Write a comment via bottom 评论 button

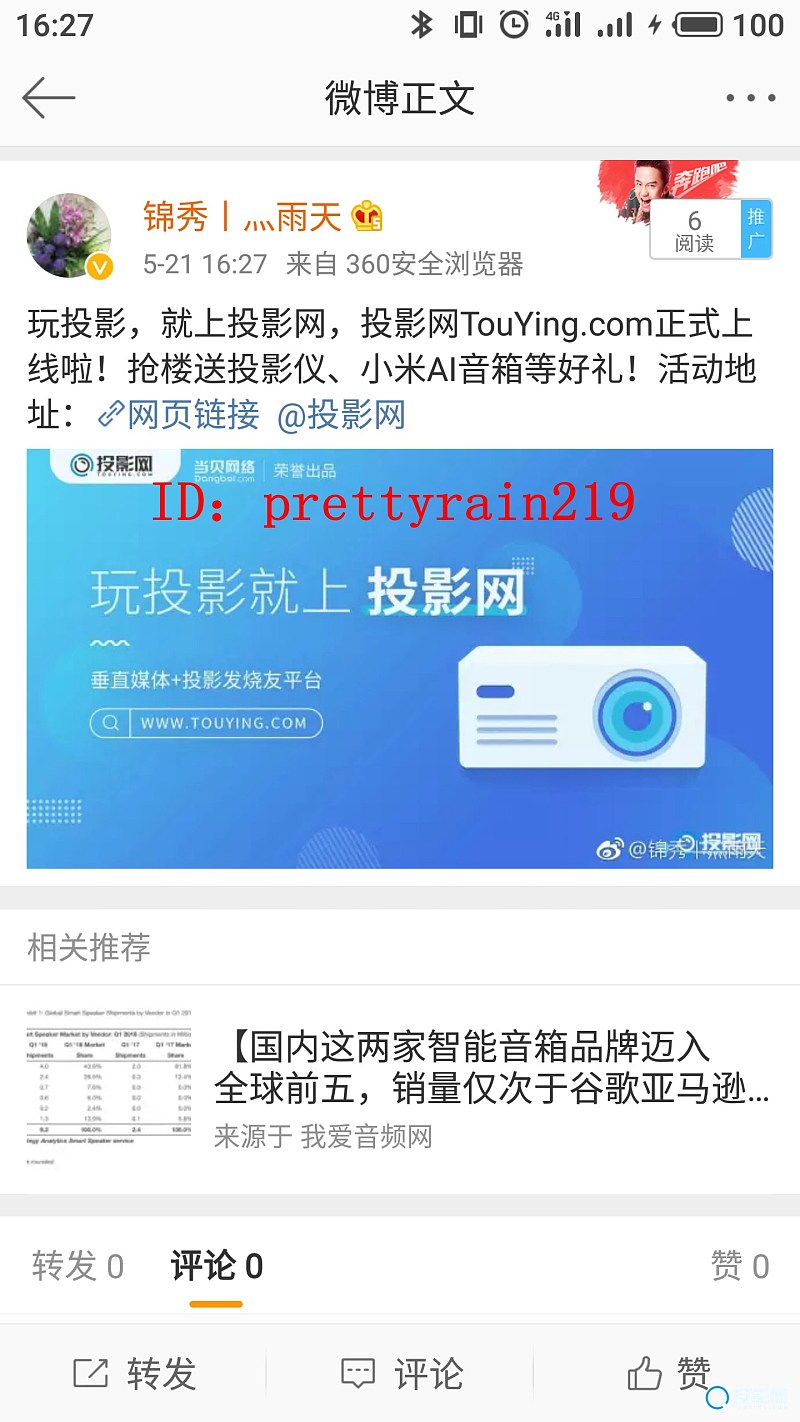coord(401,1374)
